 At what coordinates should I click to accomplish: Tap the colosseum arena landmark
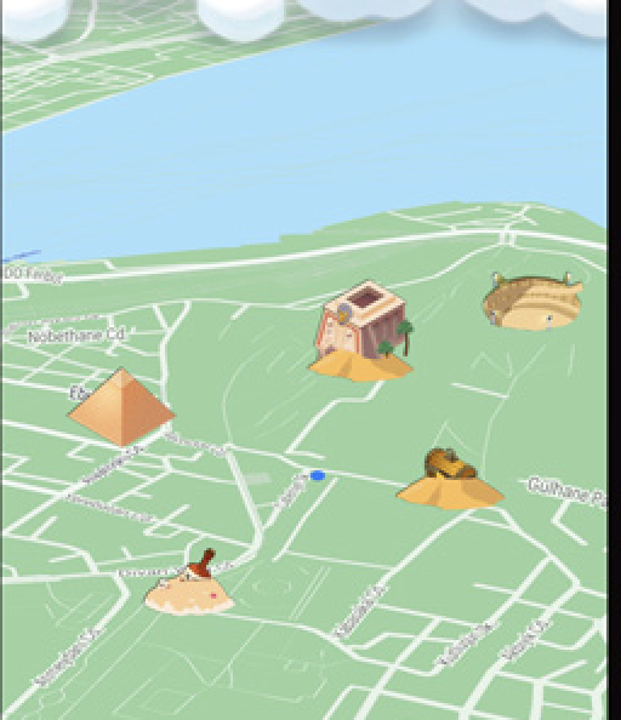click(x=532, y=300)
